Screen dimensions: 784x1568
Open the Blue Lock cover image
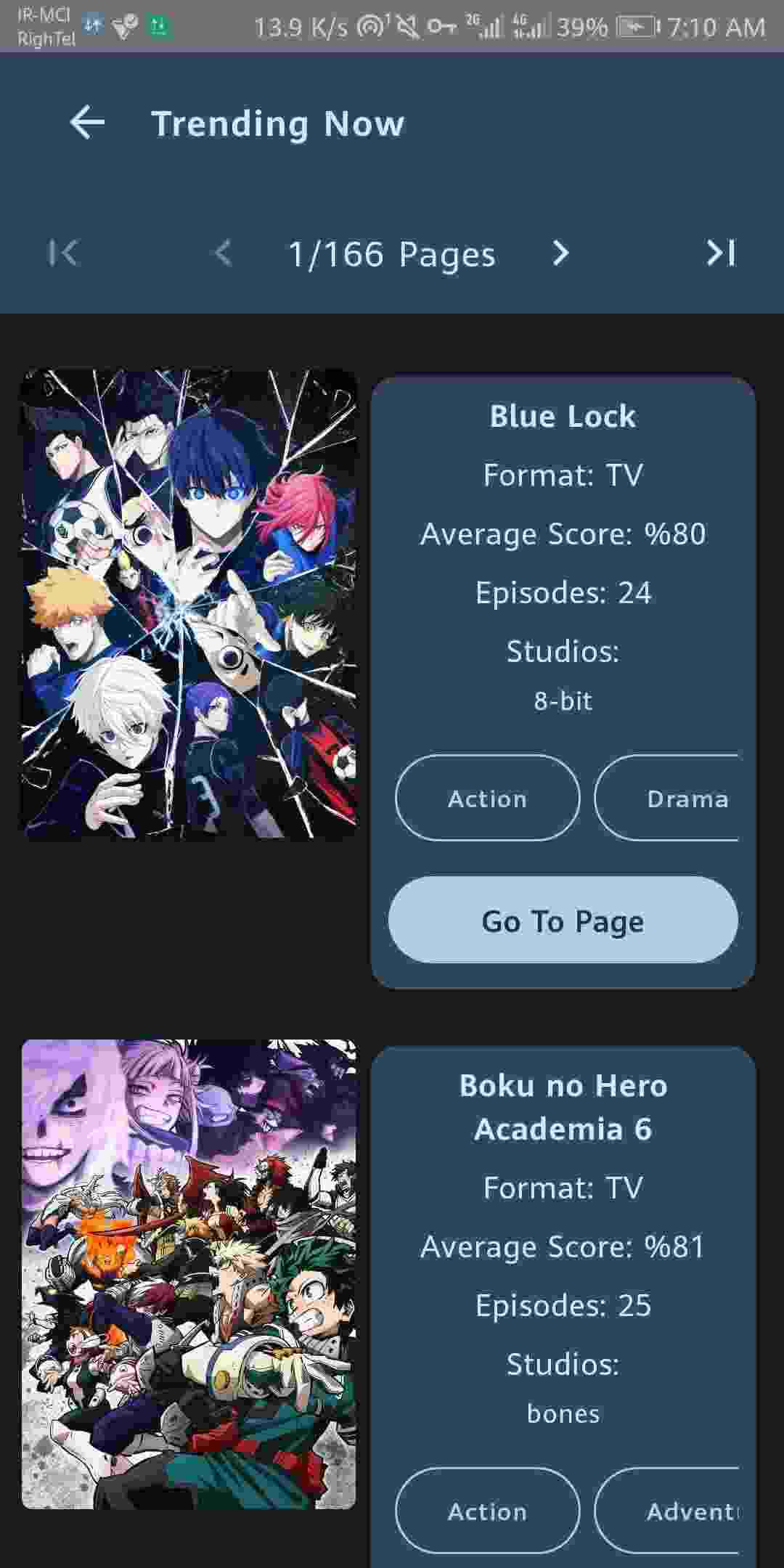pyautogui.click(x=189, y=604)
